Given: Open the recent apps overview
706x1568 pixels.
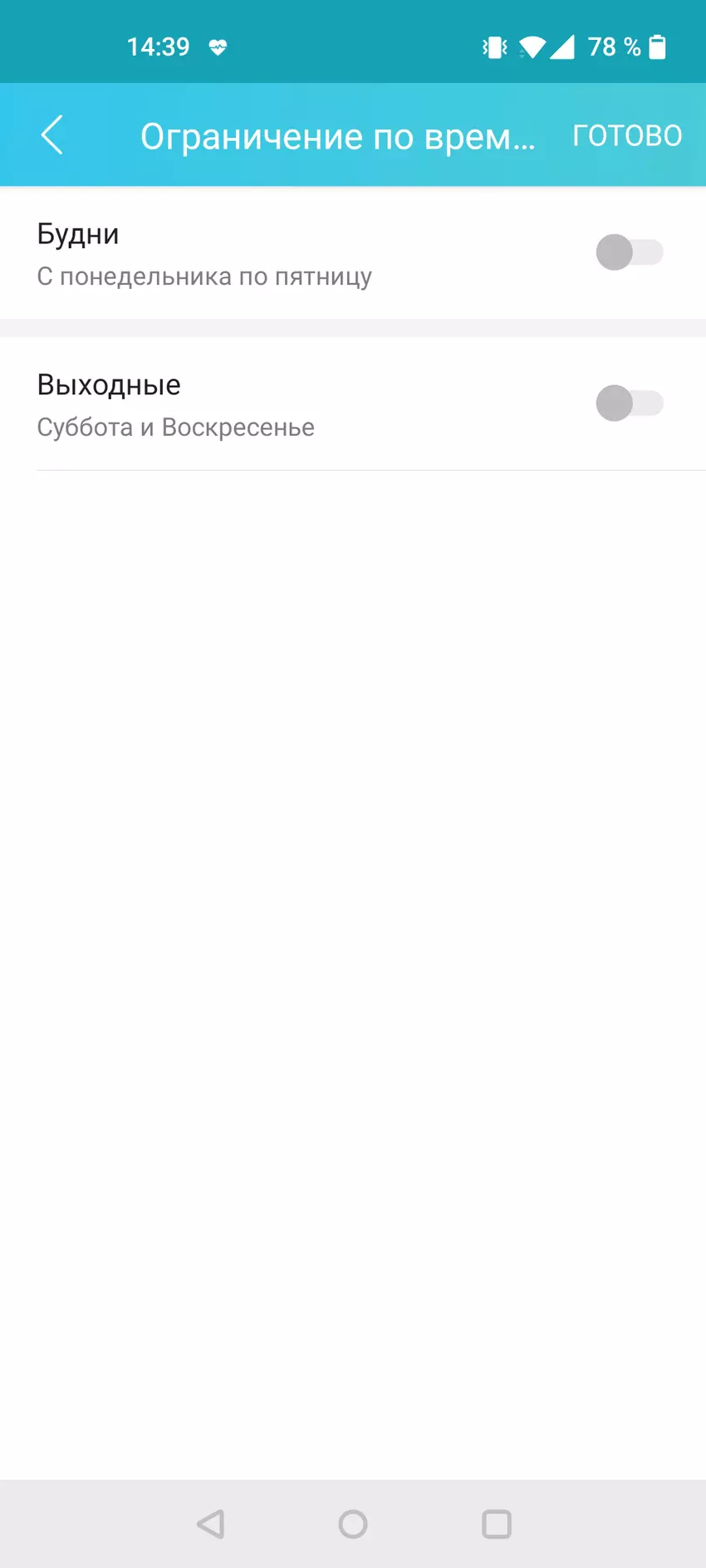Looking at the screenshot, I should pyautogui.click(x=497, y=1524).
